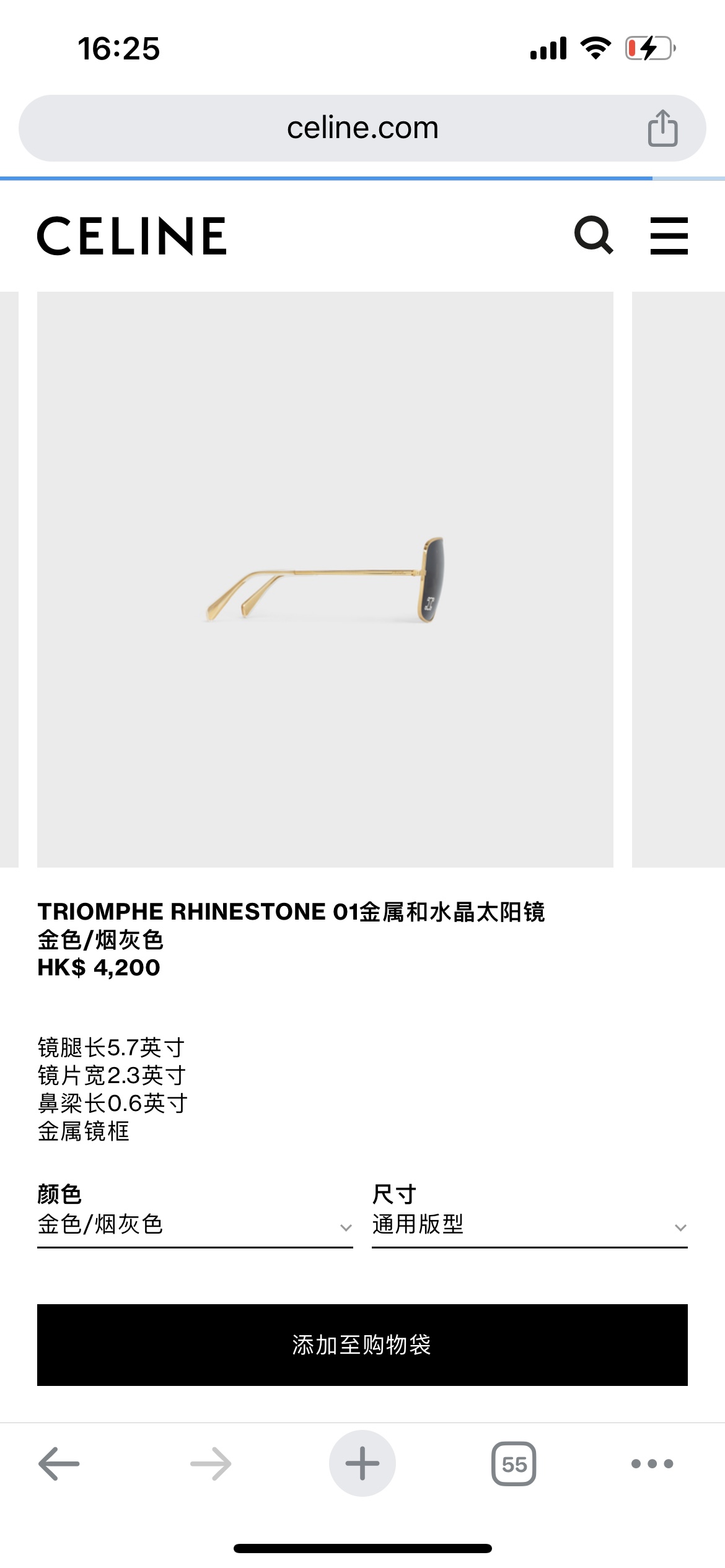The height and width of the screenshot is (1568, 725).
Task: Go back to the previous page
Action: click(59, 1464)
